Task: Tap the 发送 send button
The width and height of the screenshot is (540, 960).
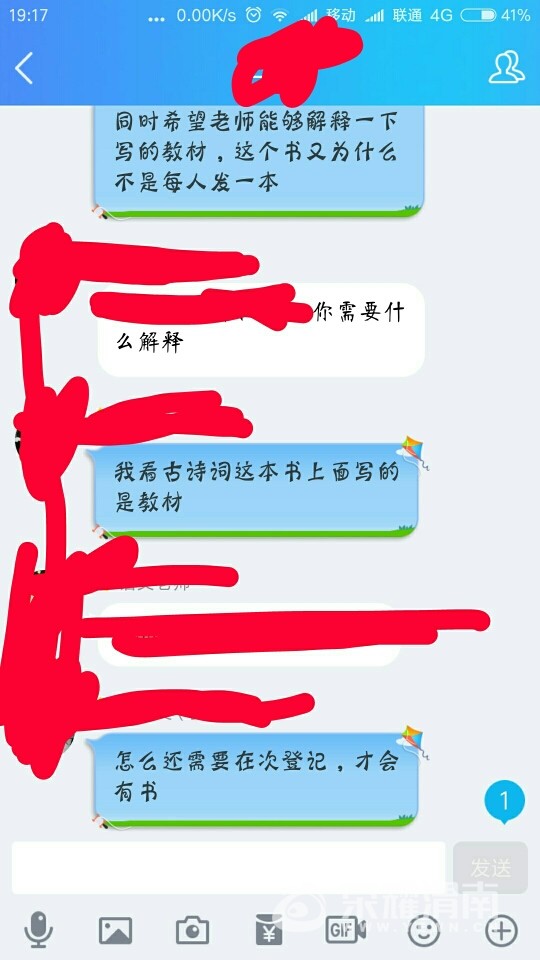Action: point(490,867)
